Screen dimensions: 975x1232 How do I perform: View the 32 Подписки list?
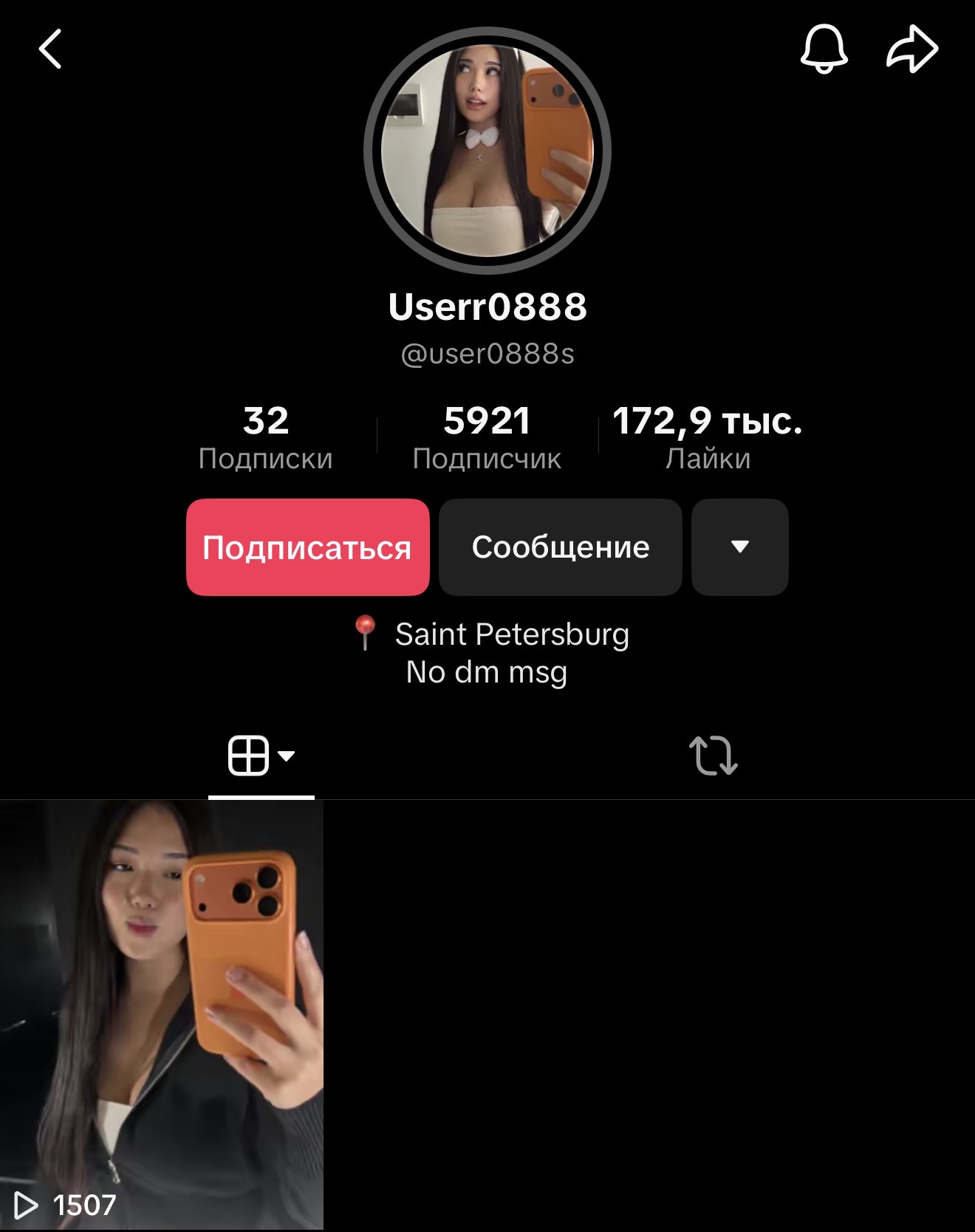tap(265, 437)
